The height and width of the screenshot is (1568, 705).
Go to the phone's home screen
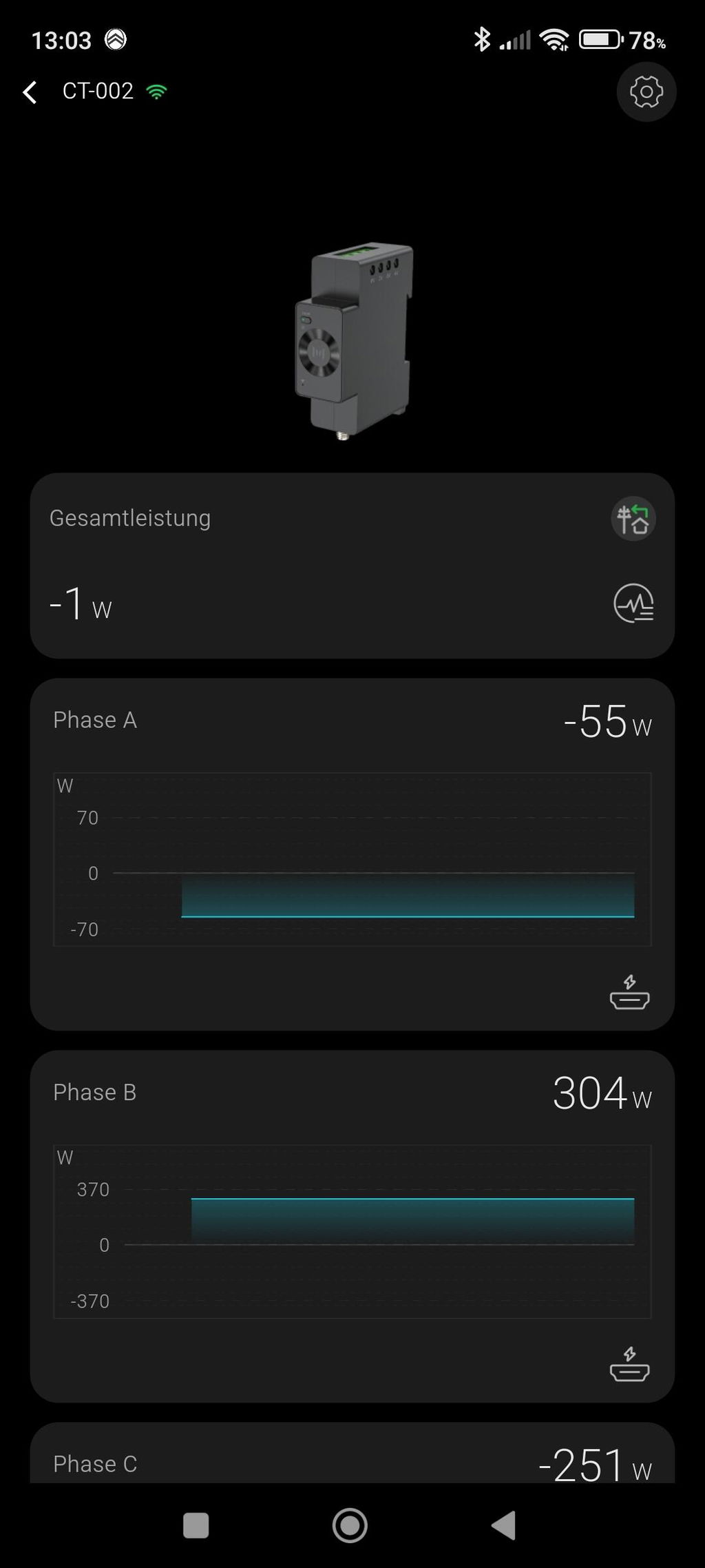(x=350, y=1525)
